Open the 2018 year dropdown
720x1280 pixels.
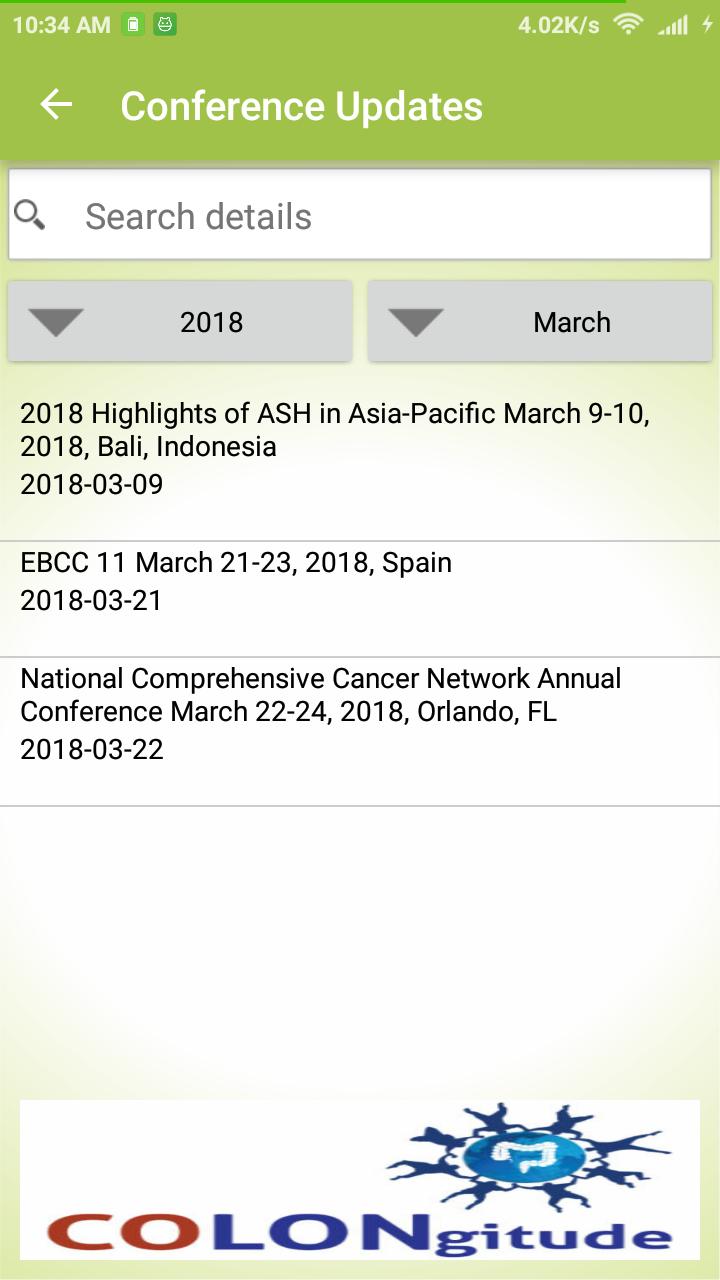[x=180, y=322]
